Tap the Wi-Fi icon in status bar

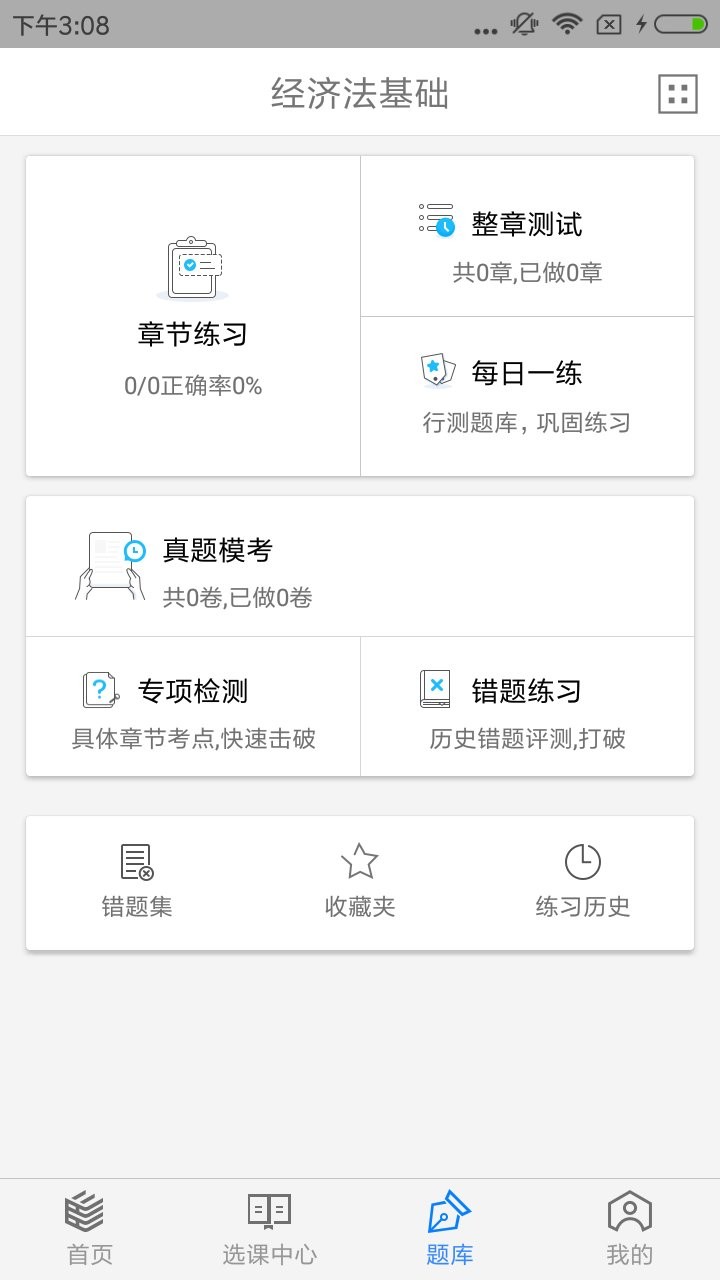(x=567, y=24)
